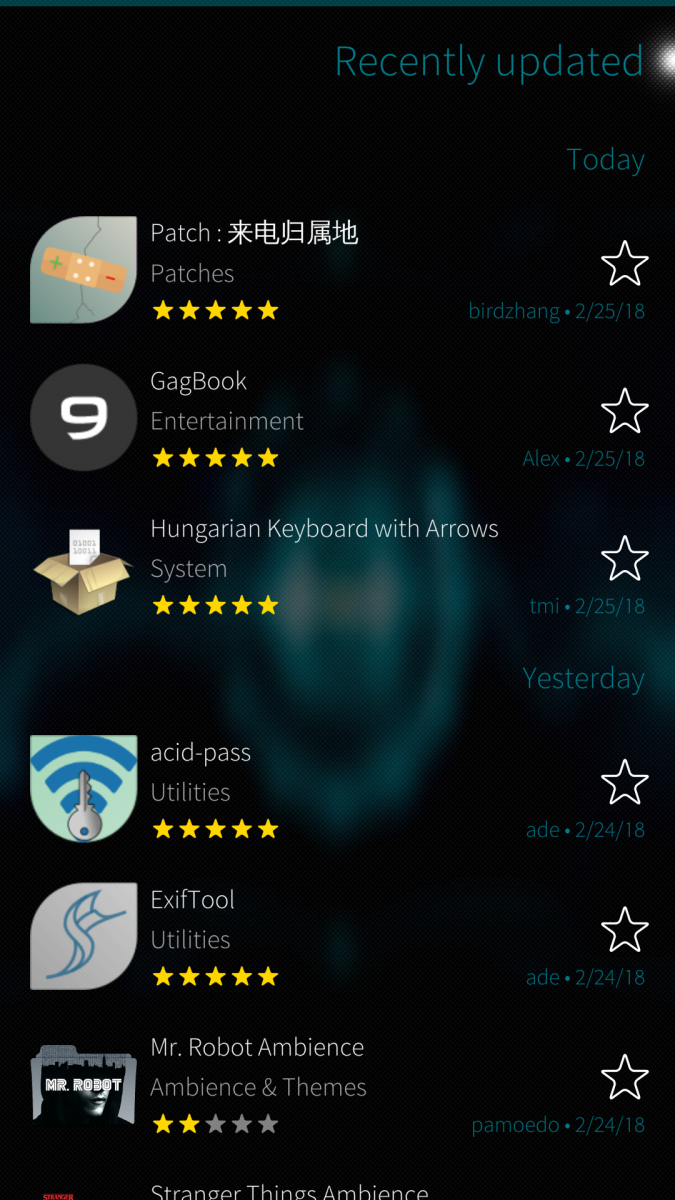The height and width of the screenshot is (1200, 675).
Task: Mark acid-pass as favorite star
Action: click(x=624, y=782)
